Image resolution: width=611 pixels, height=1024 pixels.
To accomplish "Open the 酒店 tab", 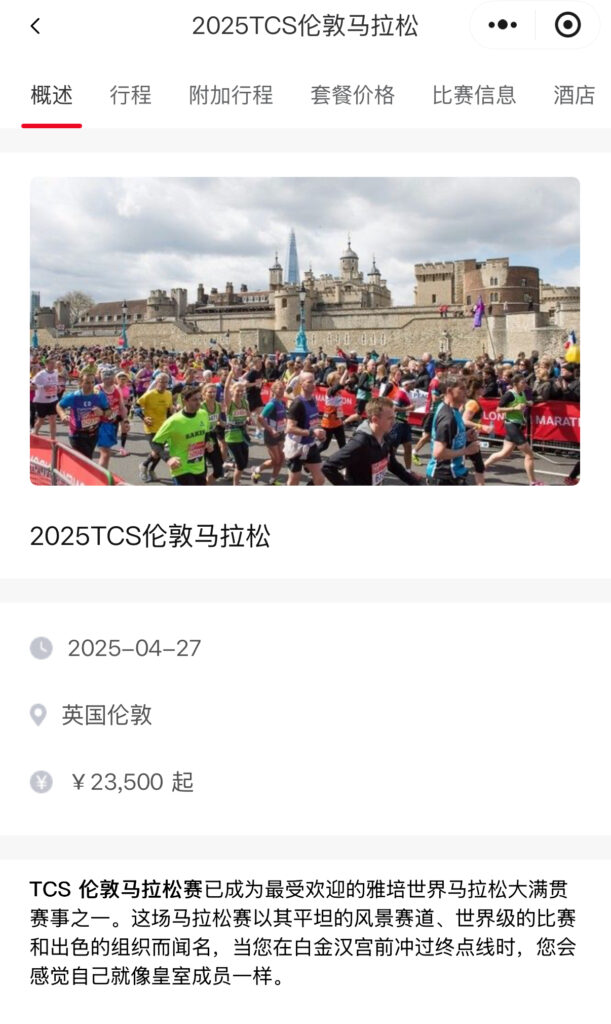I will coord(574,95).
